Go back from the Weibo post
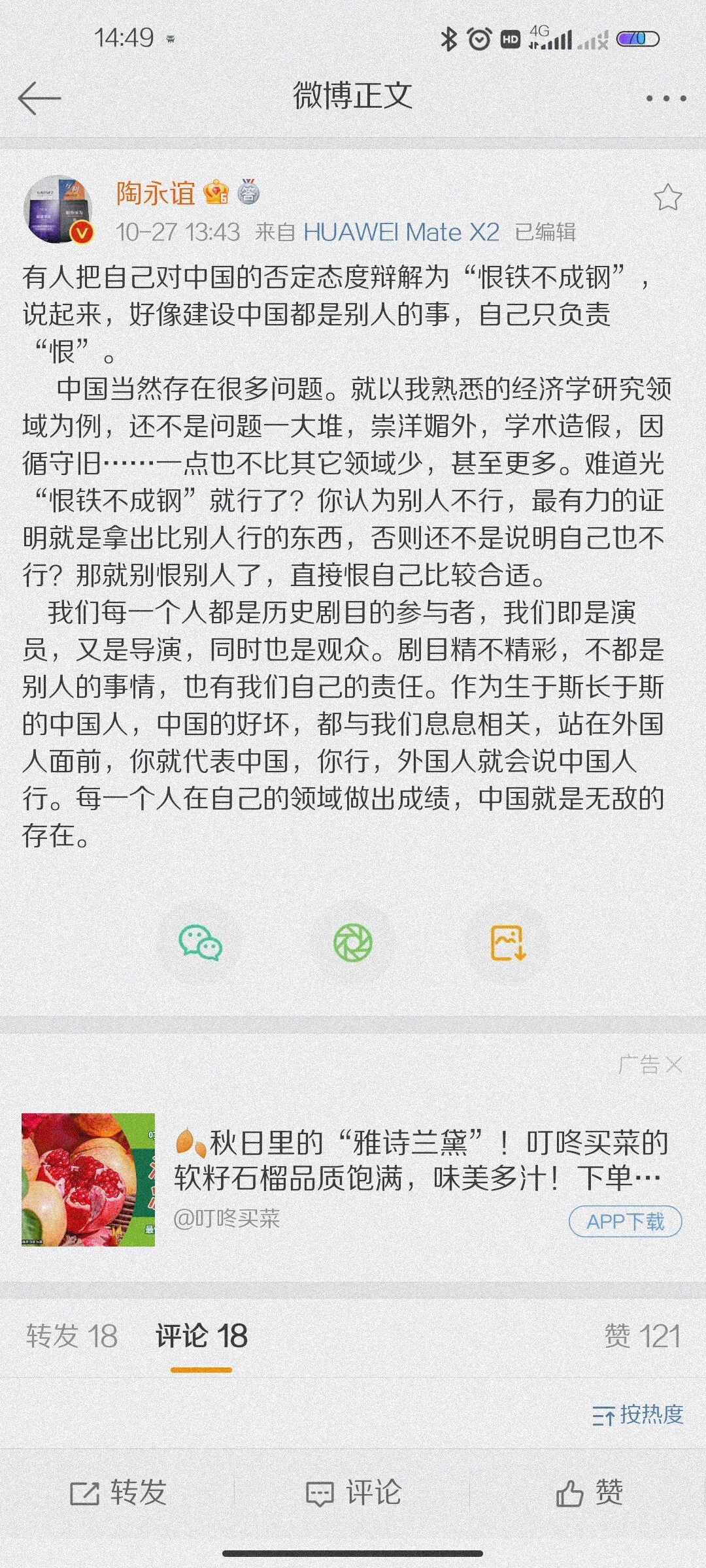Image resolution: width=706 pixels, height=1568 pixels. (39, 98)
